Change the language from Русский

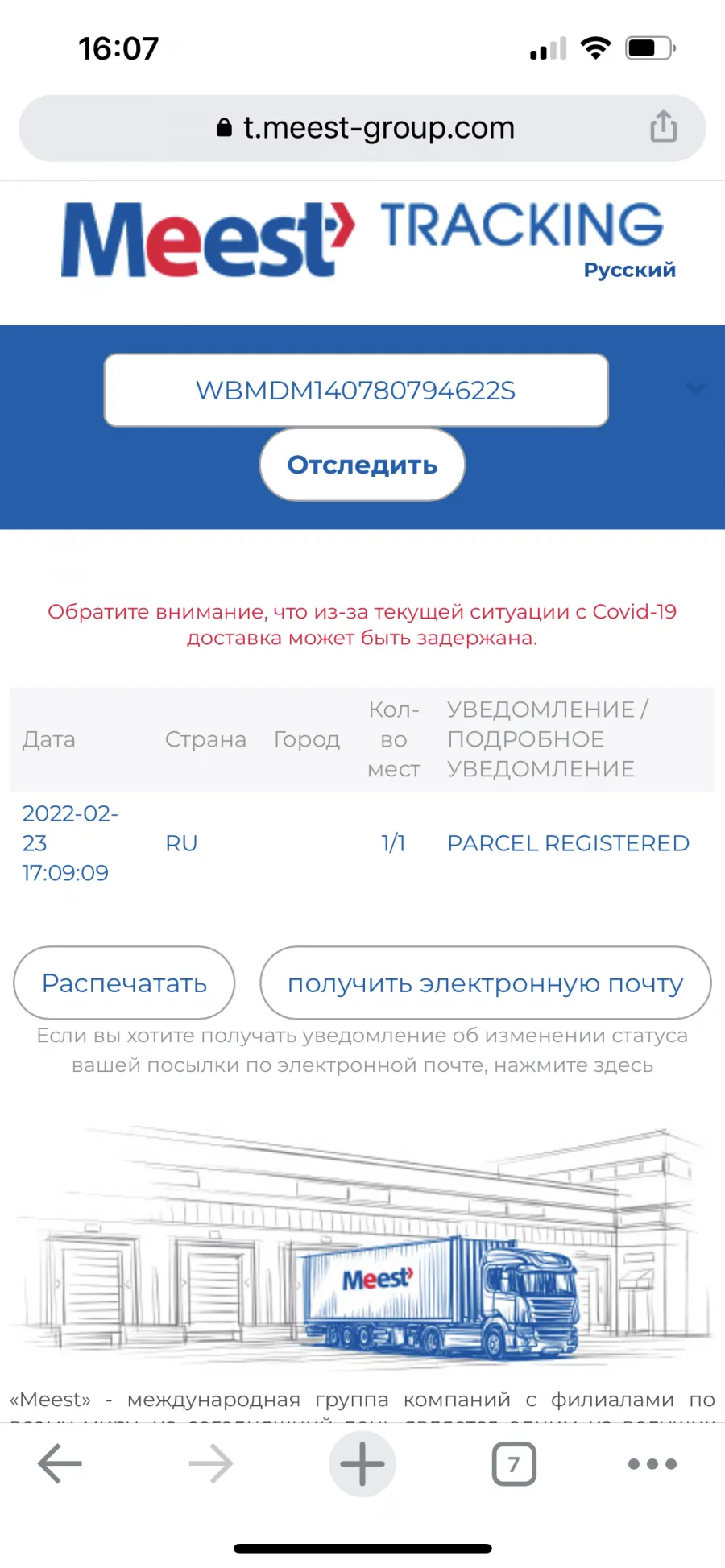[629, 270]
